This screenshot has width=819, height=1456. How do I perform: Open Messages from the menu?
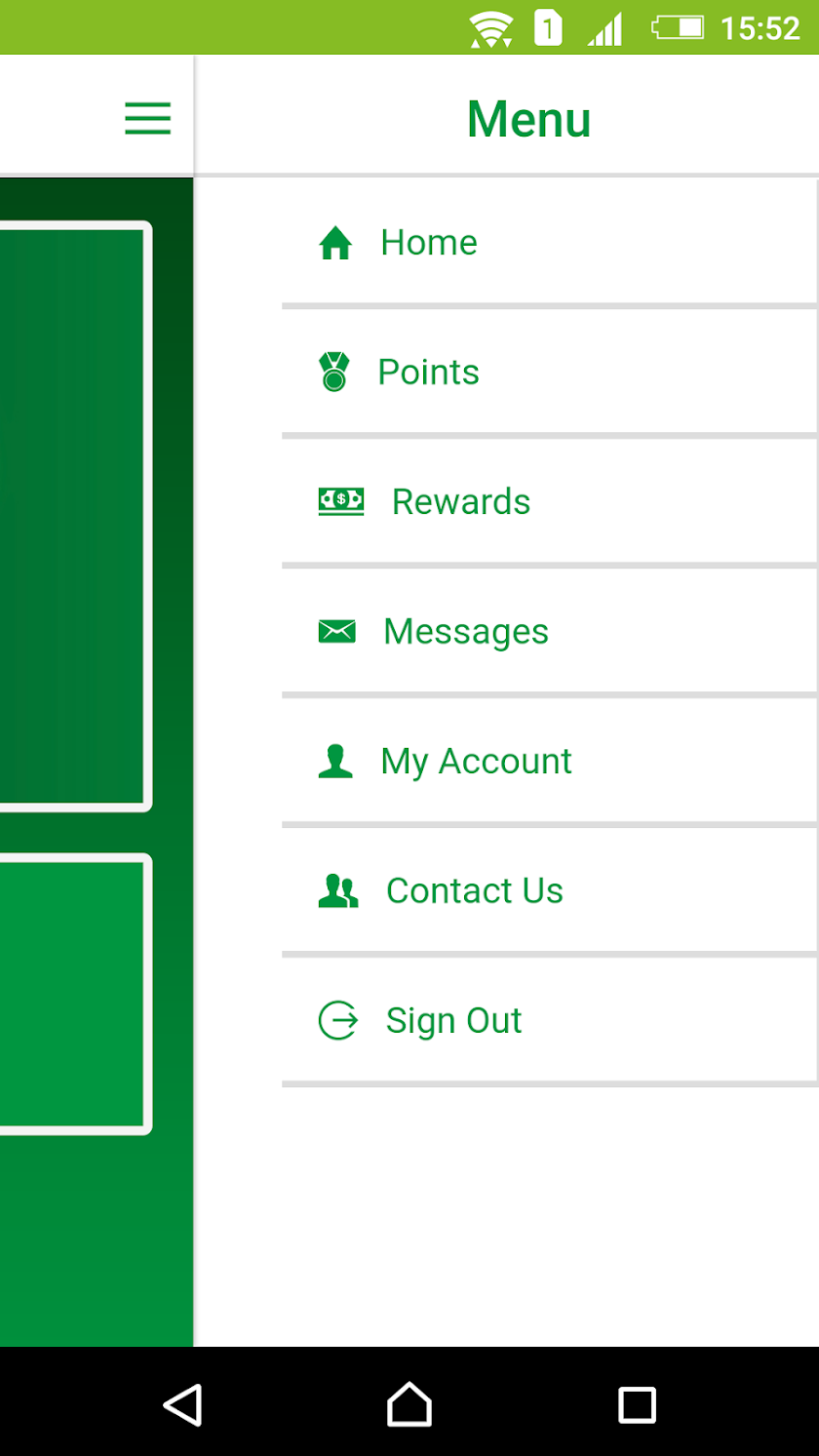tap(464, 632)
